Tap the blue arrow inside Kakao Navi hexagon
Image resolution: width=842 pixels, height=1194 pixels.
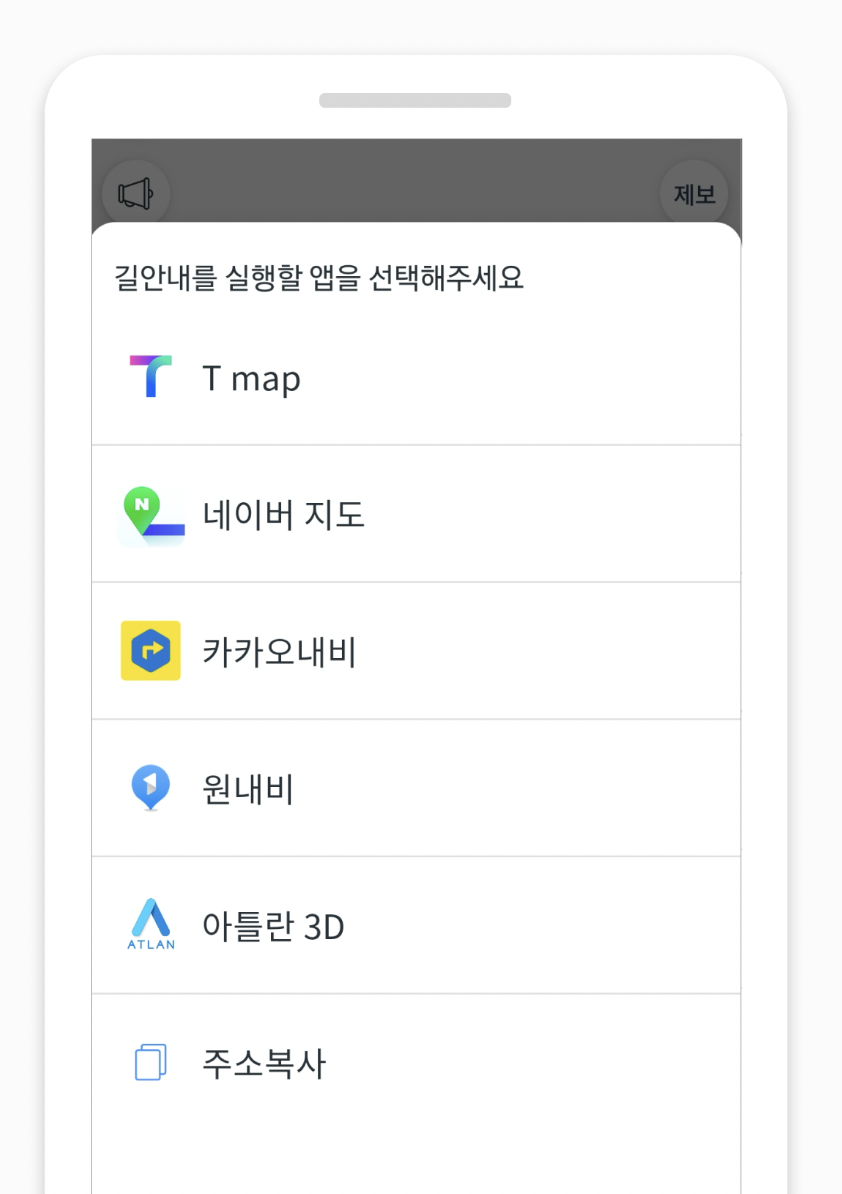tap(151, 650)
